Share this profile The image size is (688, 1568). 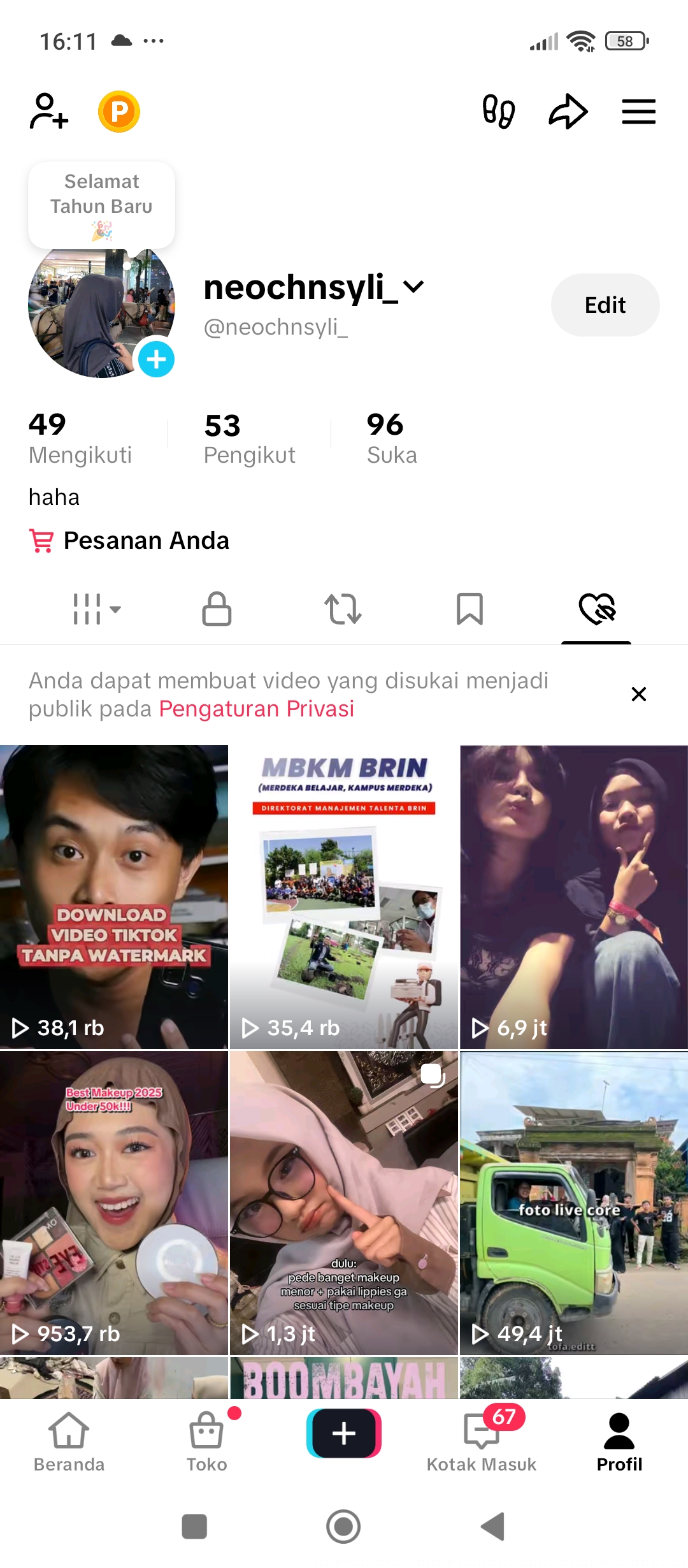point(568,112)
